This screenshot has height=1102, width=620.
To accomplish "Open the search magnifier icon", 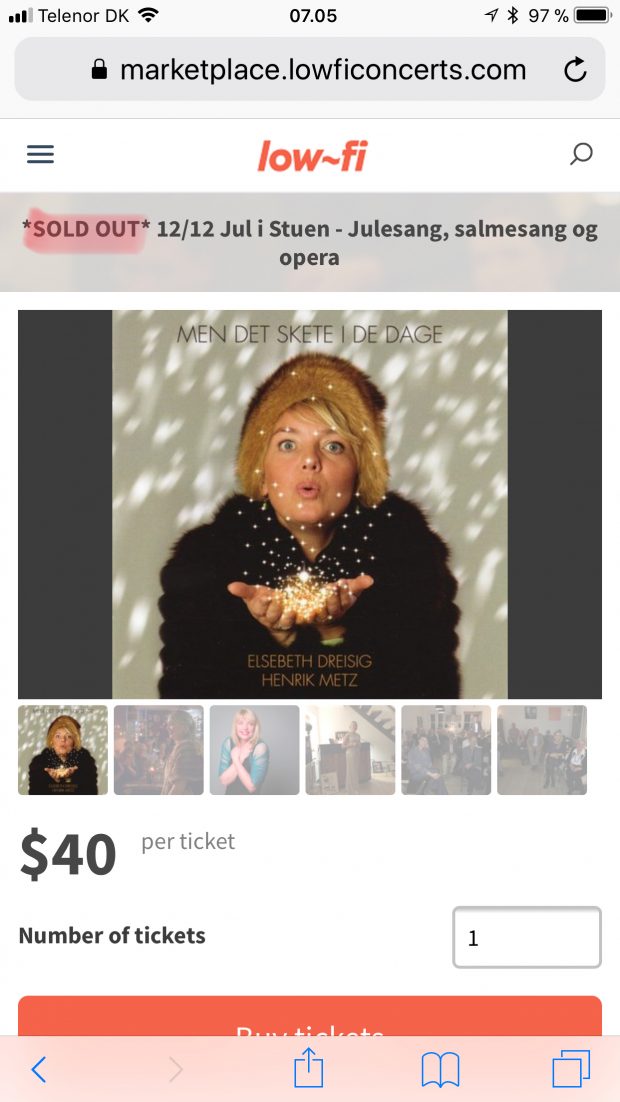I will [x=581, y=154].
